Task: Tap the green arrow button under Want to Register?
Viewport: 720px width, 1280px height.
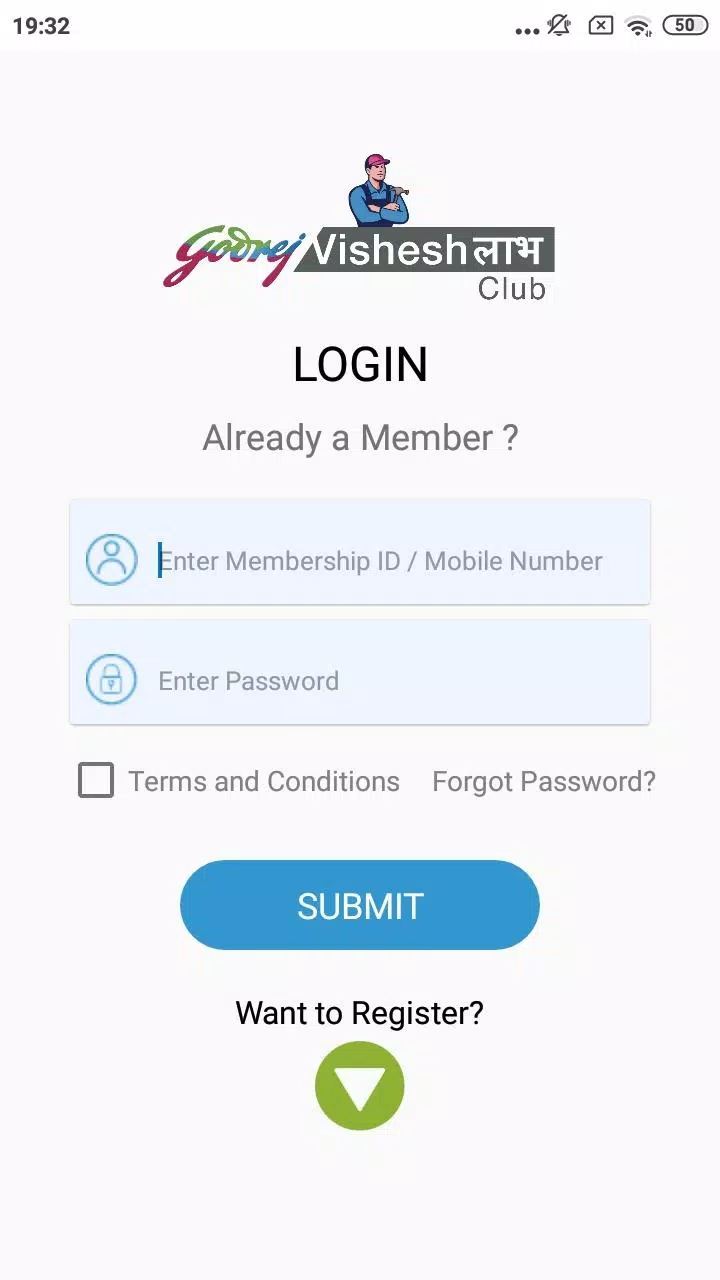Action: (360, 1086)
